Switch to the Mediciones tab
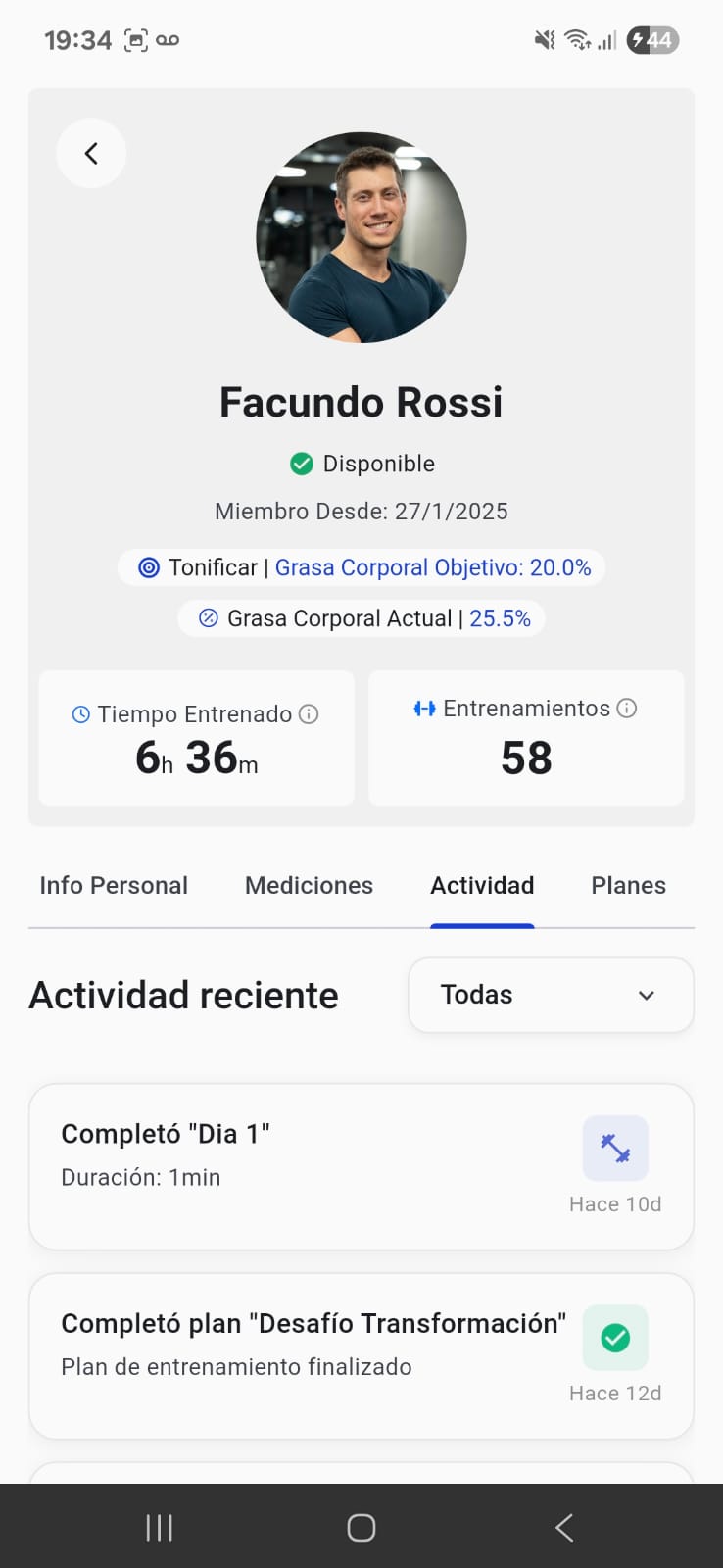723x1568 pixels. click(x=309, y=885)
